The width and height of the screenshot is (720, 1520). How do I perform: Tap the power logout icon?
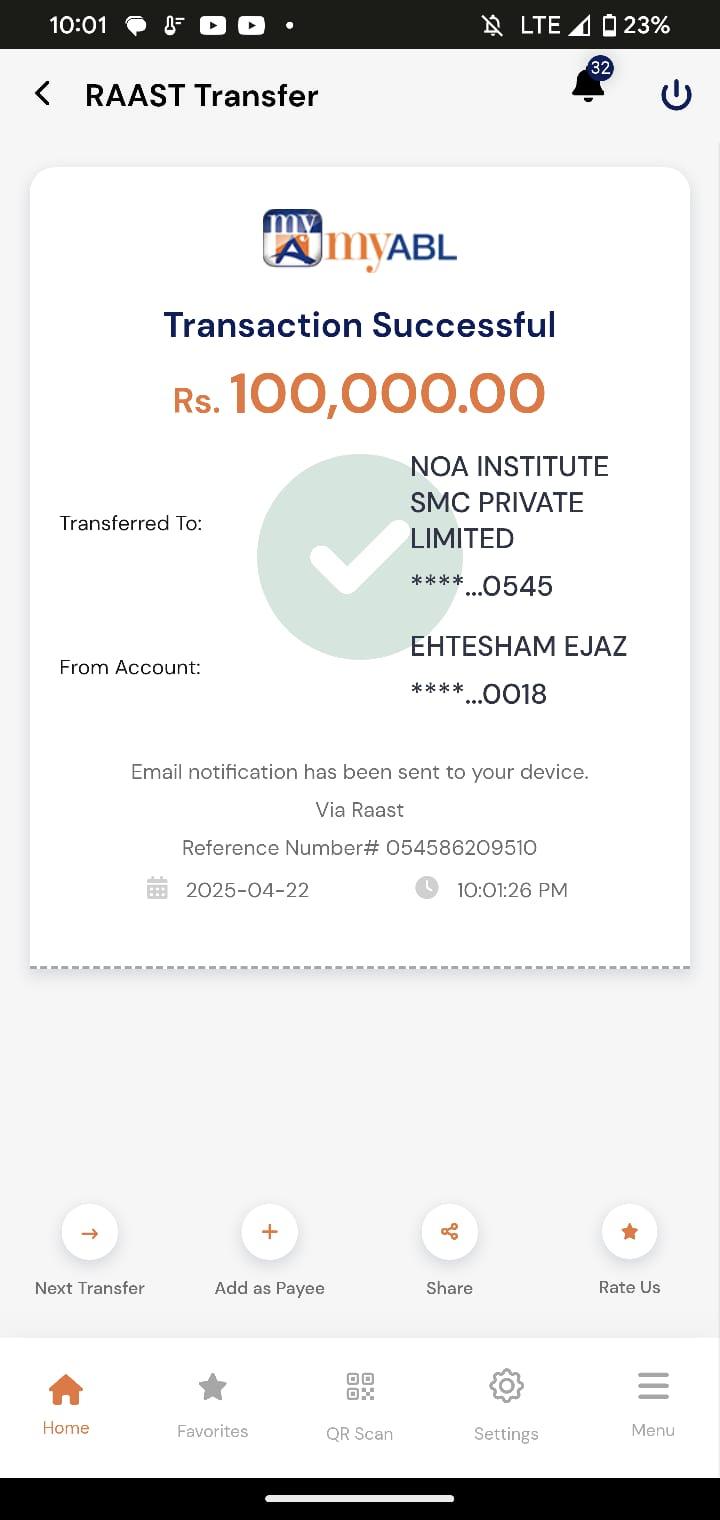(x=676, y=95)
